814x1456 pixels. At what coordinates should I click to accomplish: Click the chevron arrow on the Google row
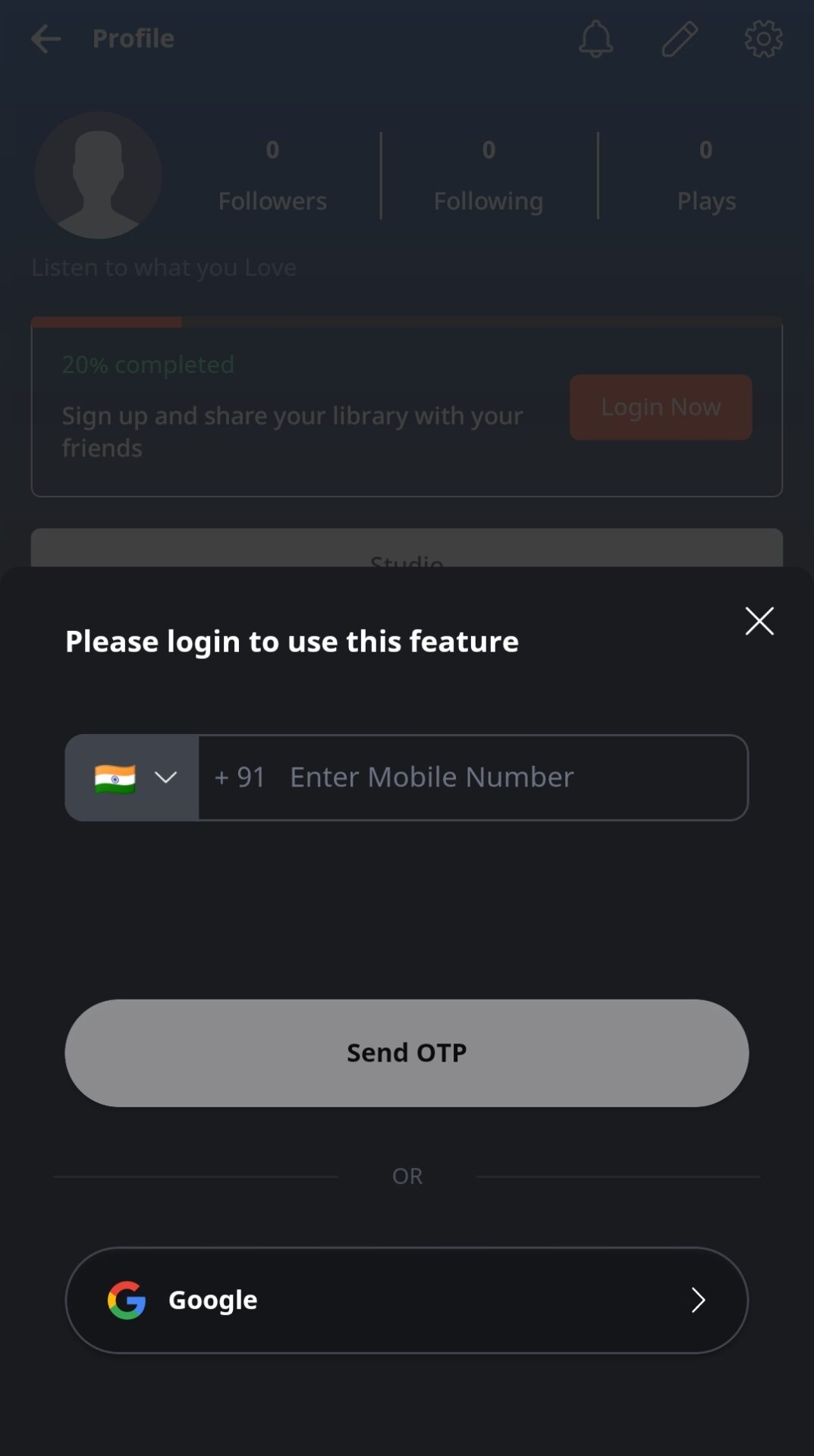(x=699, y=1299)
